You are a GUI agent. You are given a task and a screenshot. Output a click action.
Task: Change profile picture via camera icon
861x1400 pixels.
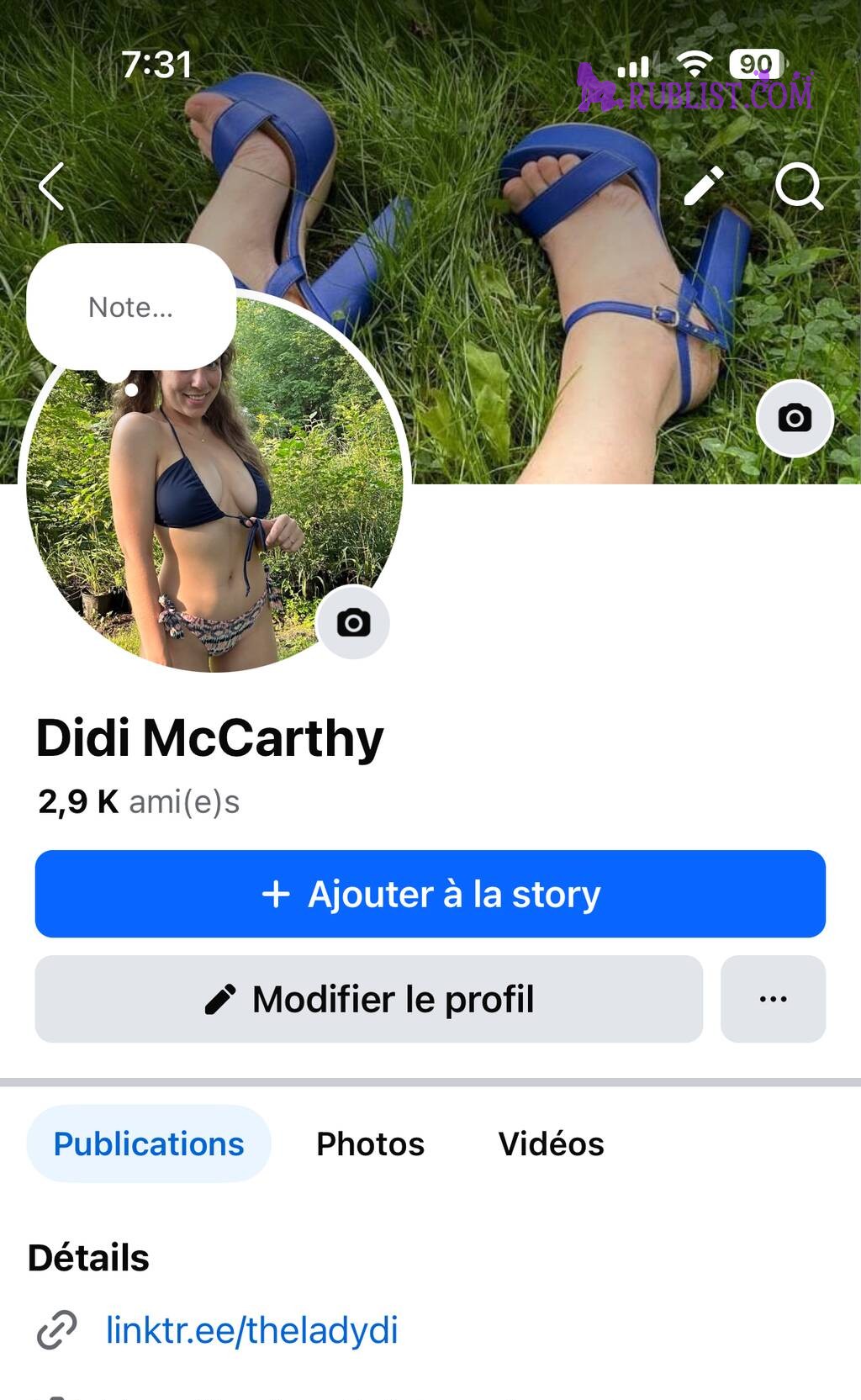click(x=353, y=623)
